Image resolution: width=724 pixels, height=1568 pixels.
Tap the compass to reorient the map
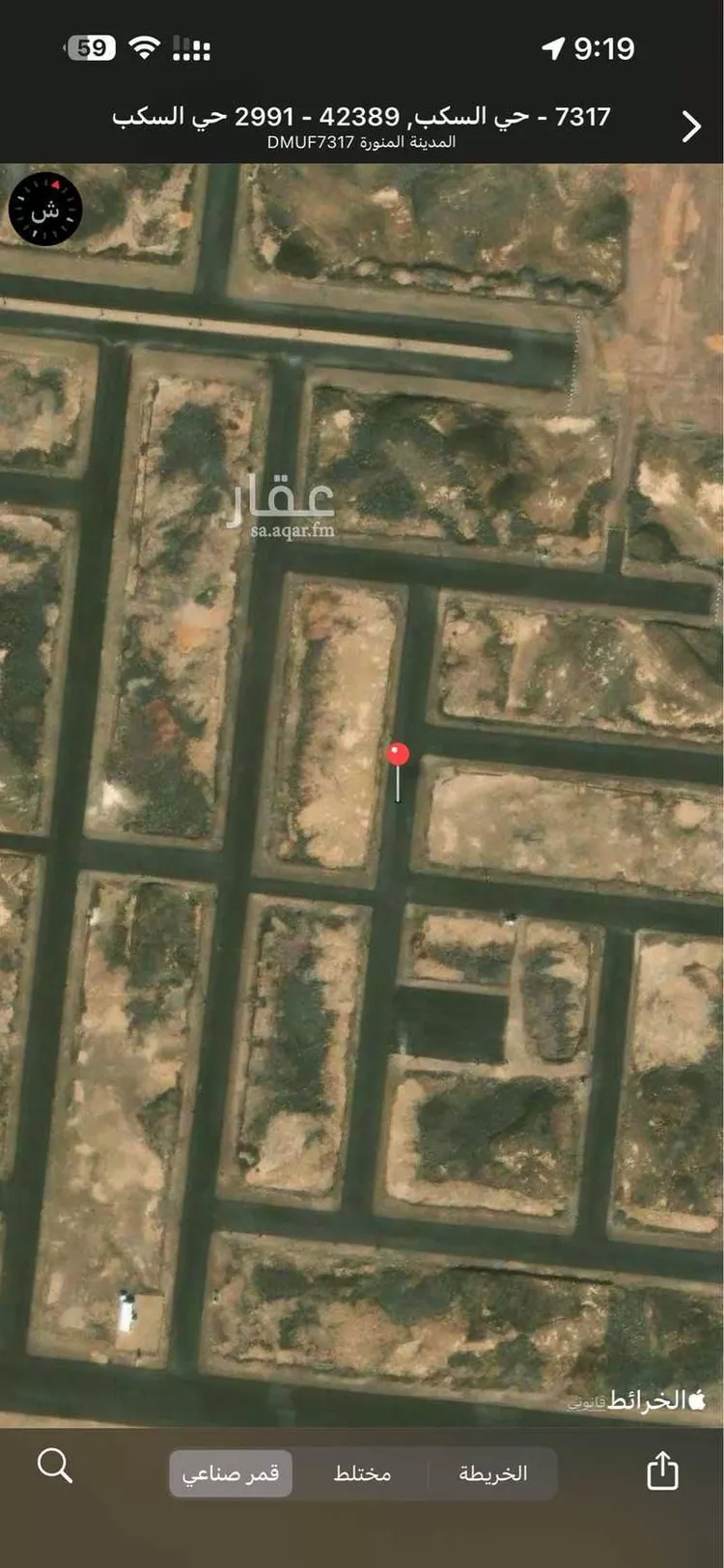45,209
